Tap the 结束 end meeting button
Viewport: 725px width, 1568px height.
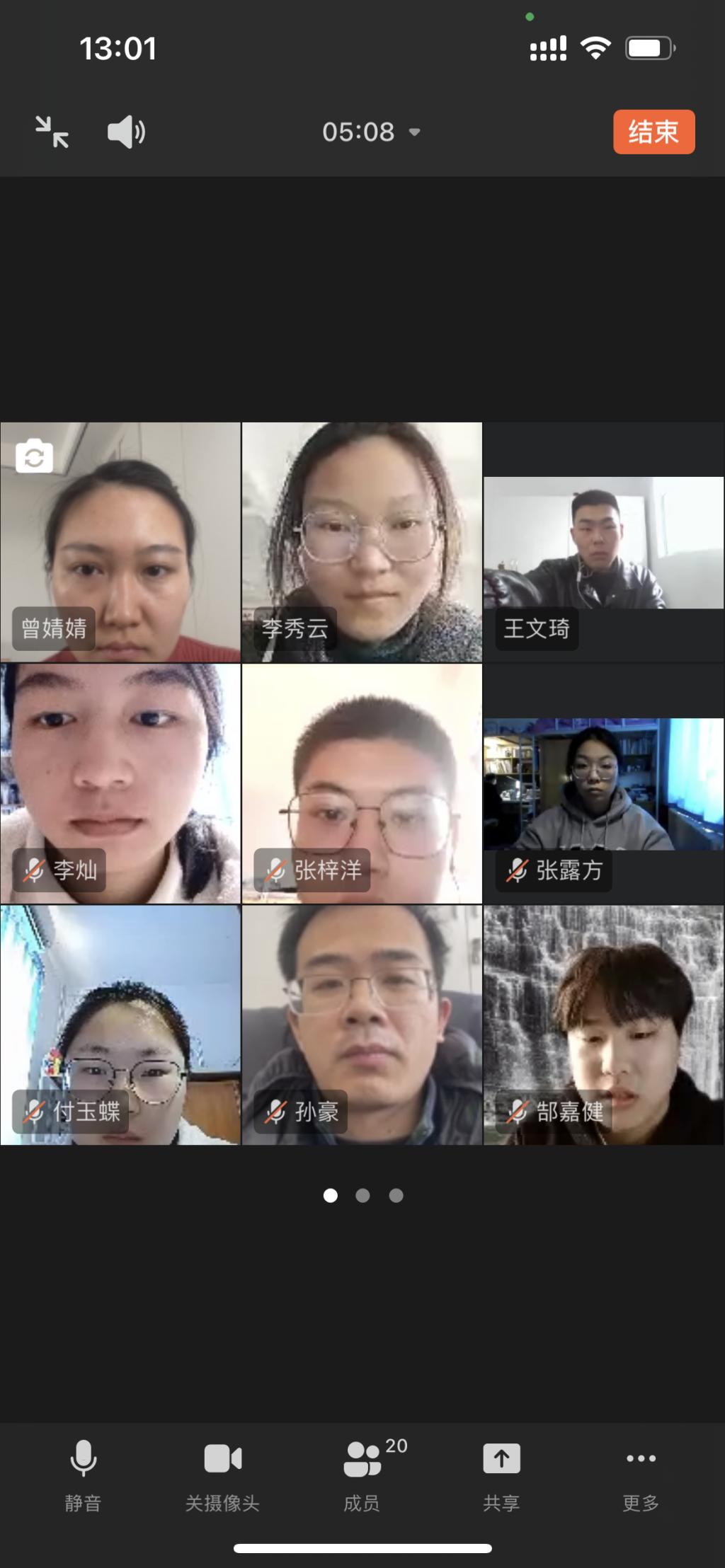point(653,132)
